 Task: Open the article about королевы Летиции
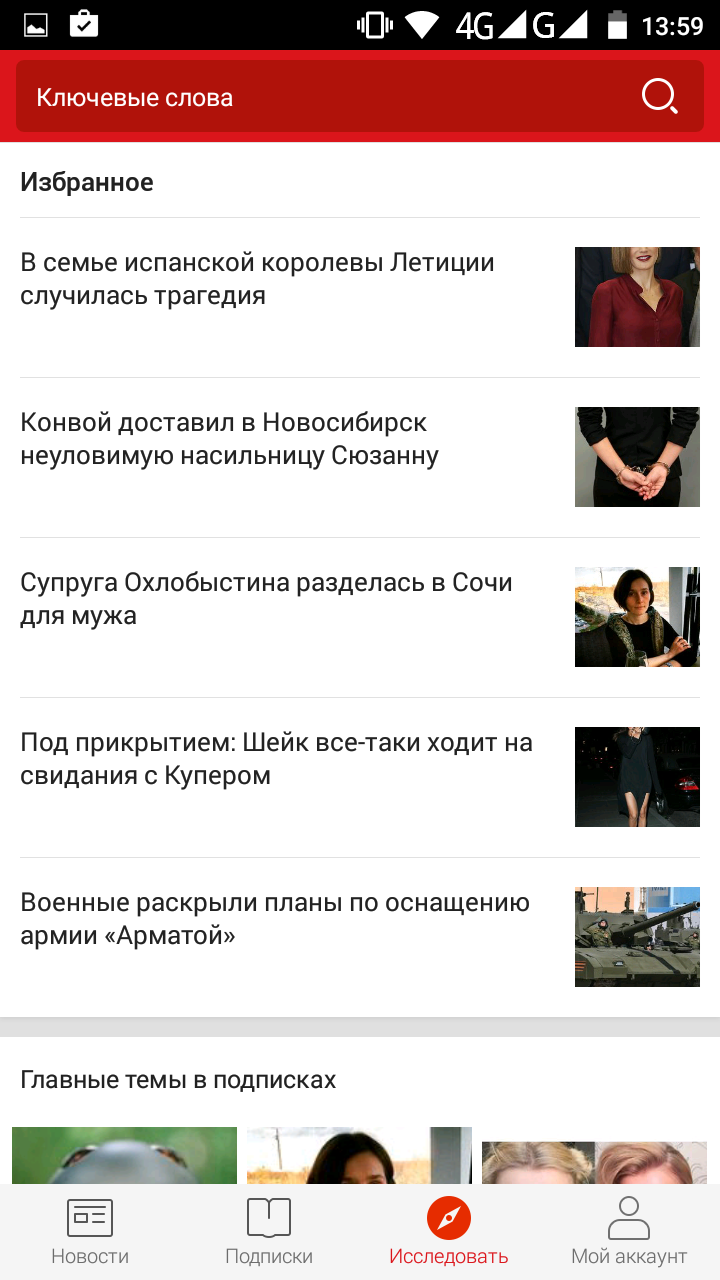360,297
